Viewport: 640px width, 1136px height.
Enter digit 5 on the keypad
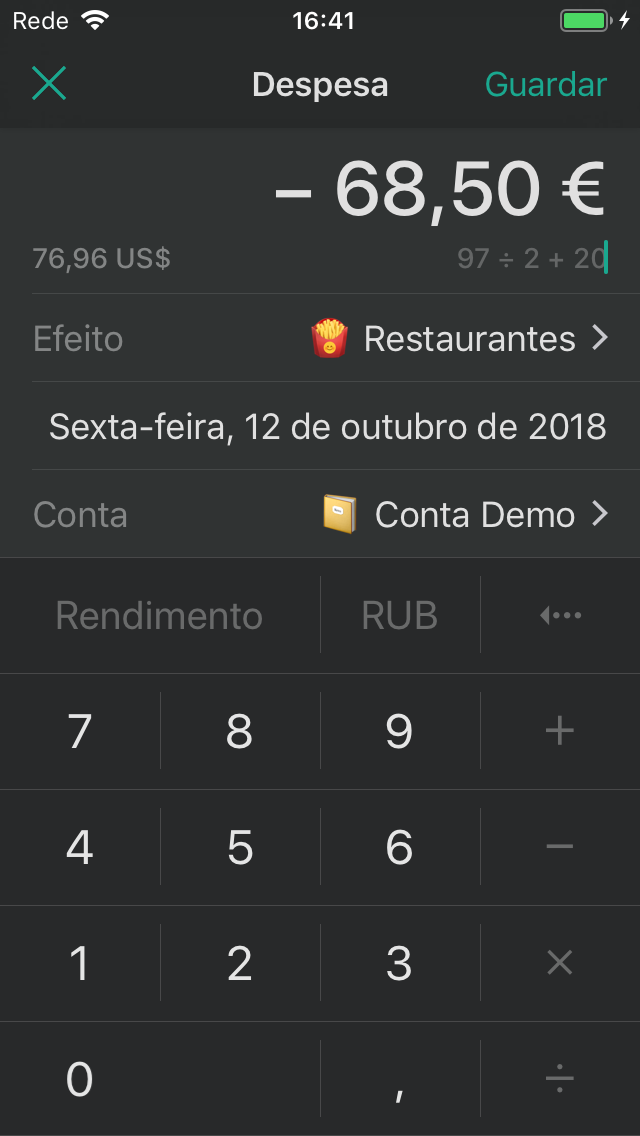pos(240,847)
